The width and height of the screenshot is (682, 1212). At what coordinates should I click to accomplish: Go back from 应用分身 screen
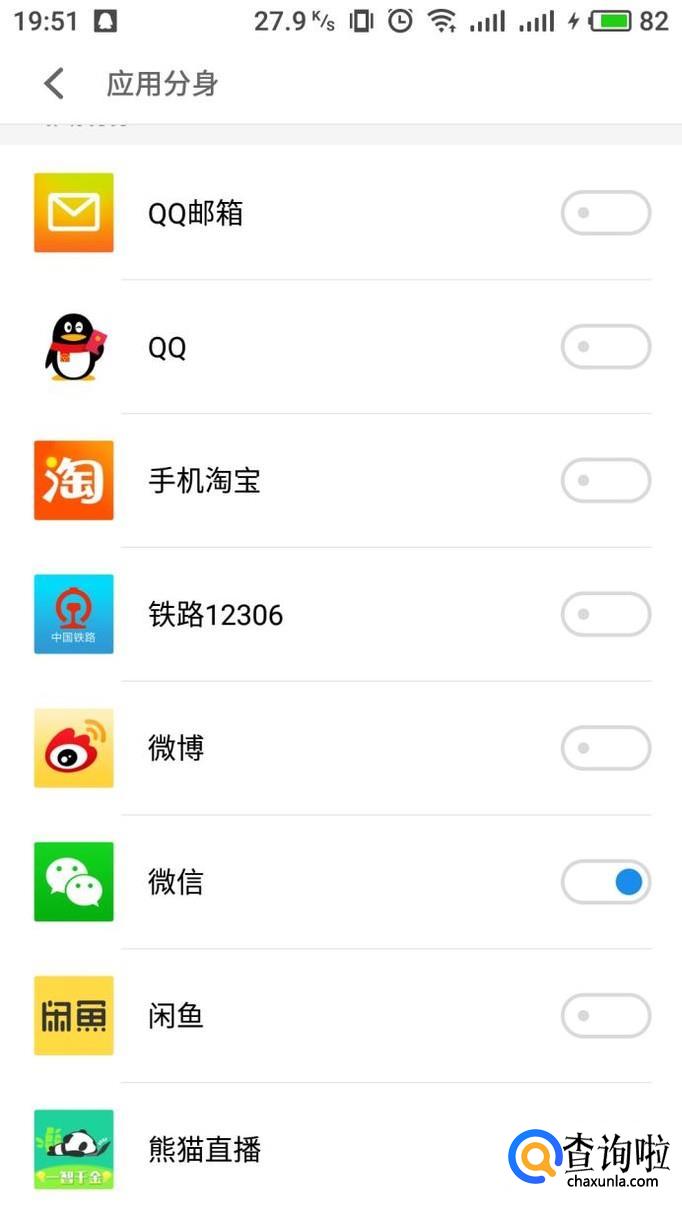tap(54, 84)
